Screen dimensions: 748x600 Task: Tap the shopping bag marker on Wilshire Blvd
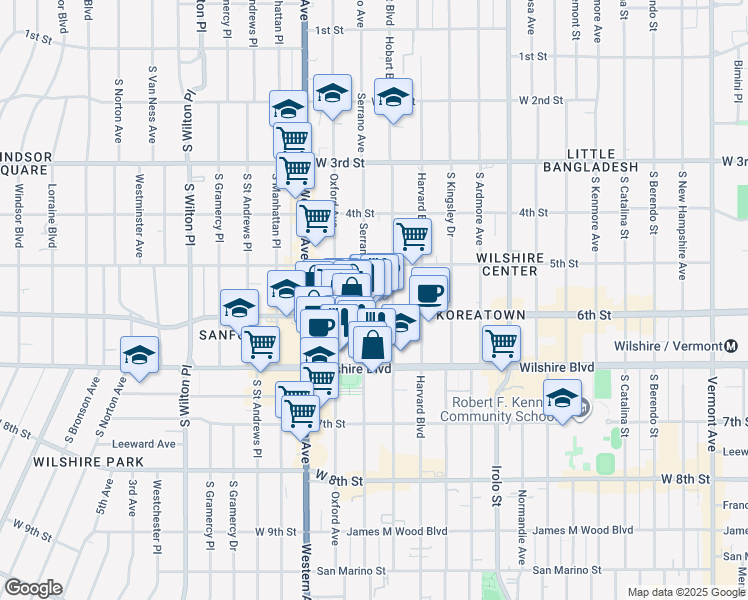point(373,346)
